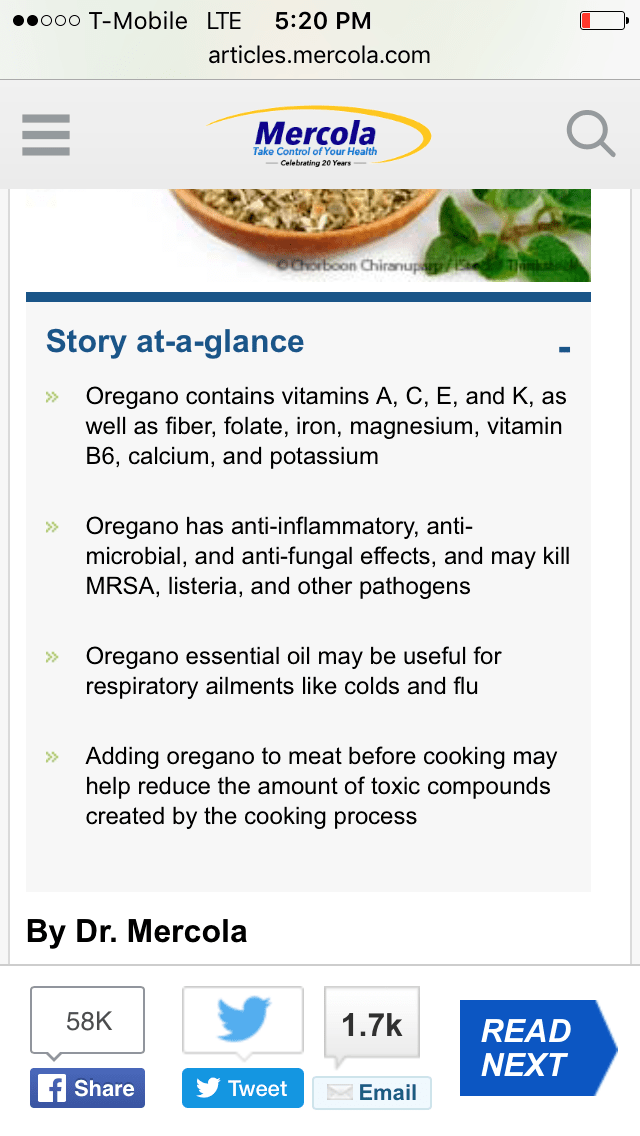Tweet this article

coord(242,1089)
